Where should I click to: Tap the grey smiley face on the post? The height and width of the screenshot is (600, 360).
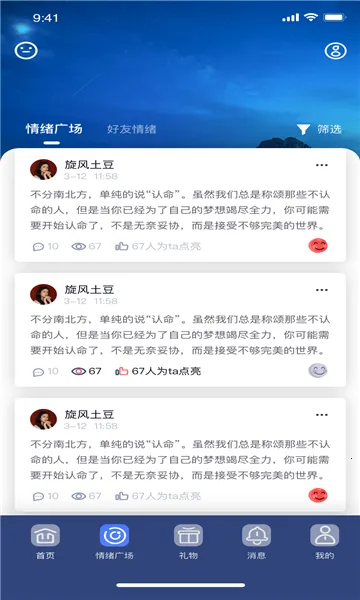(x=318, y=370)
